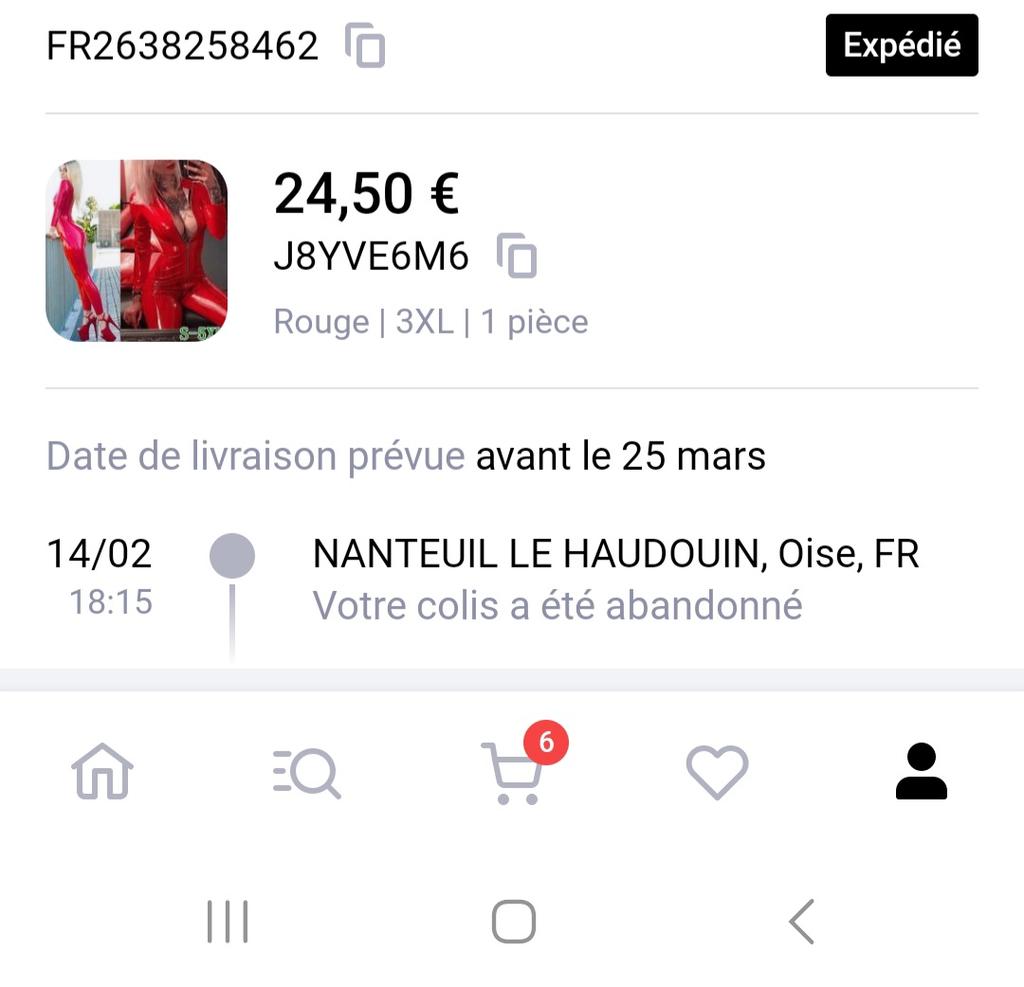Open the category search tab
This screenshot has height=987, width=1024.
[x=307, y=773]
